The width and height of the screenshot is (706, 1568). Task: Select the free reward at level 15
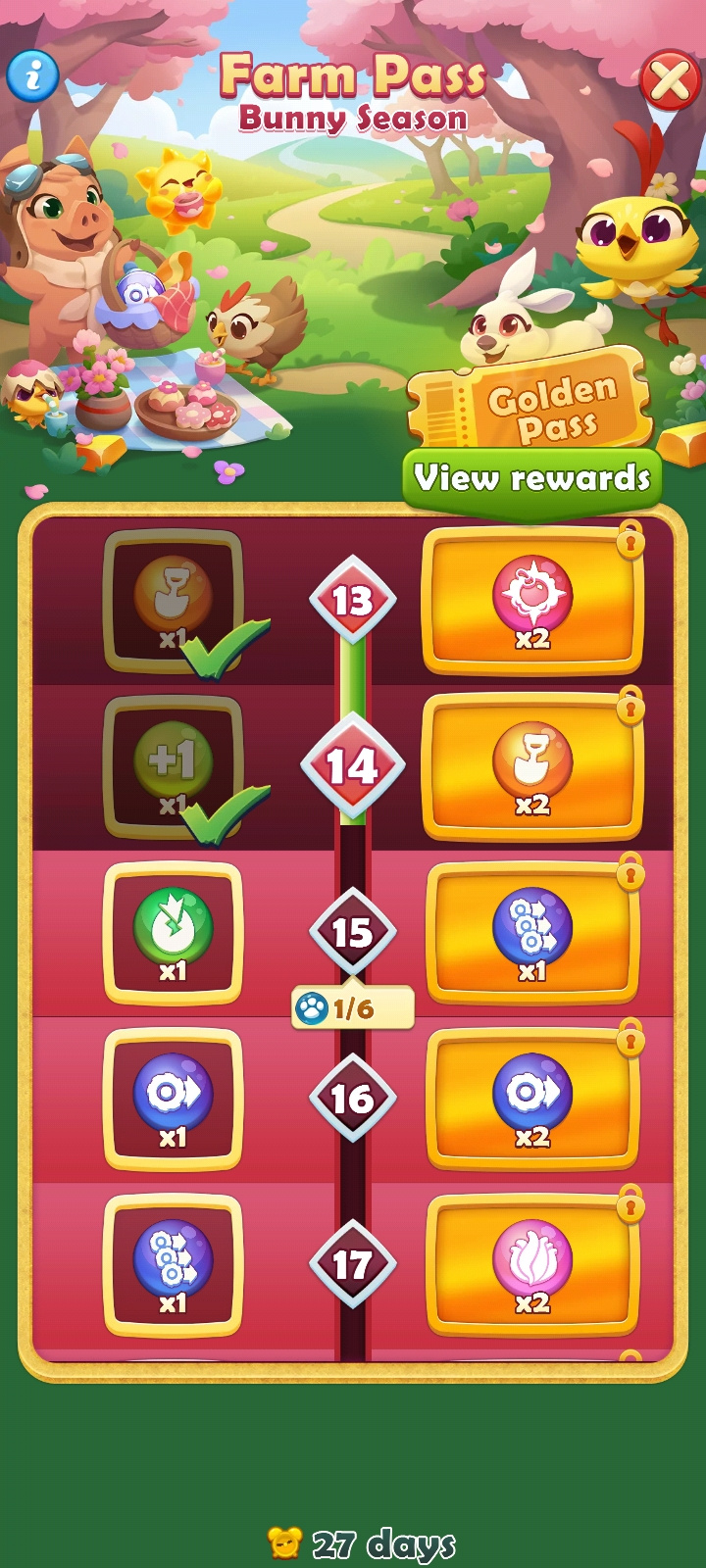tap(174, 934)
